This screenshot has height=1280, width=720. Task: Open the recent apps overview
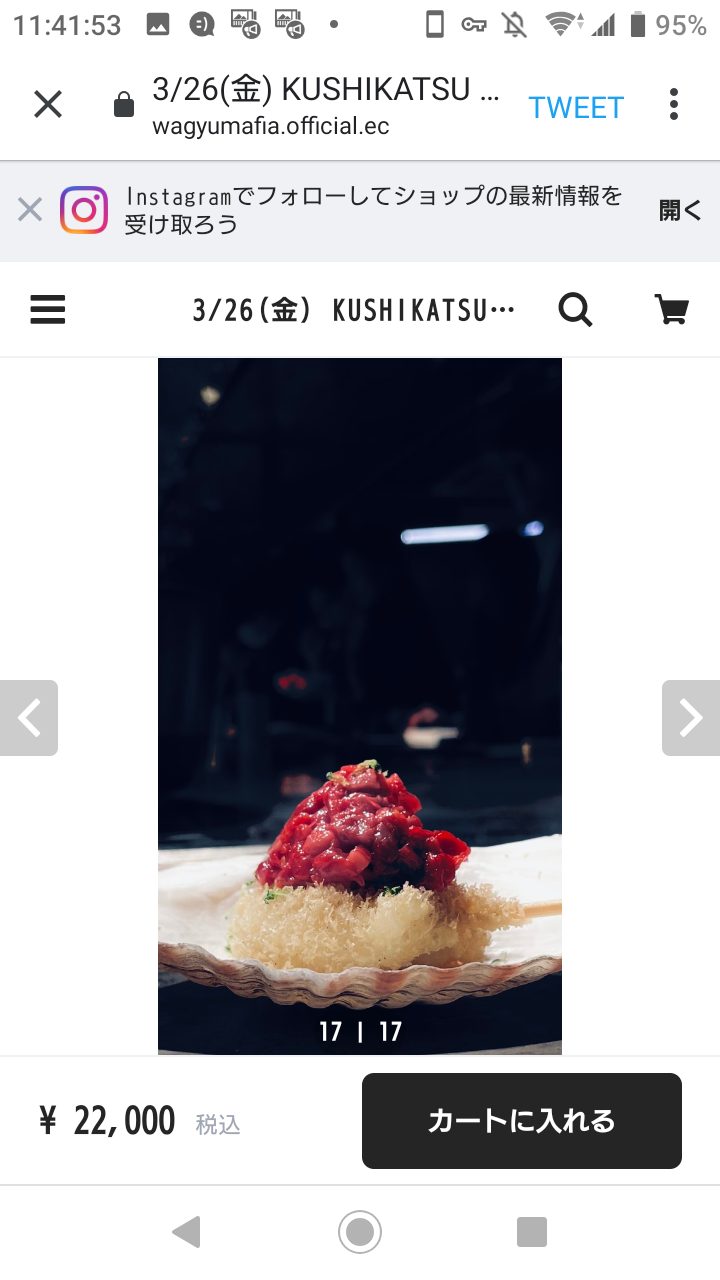532,1232
